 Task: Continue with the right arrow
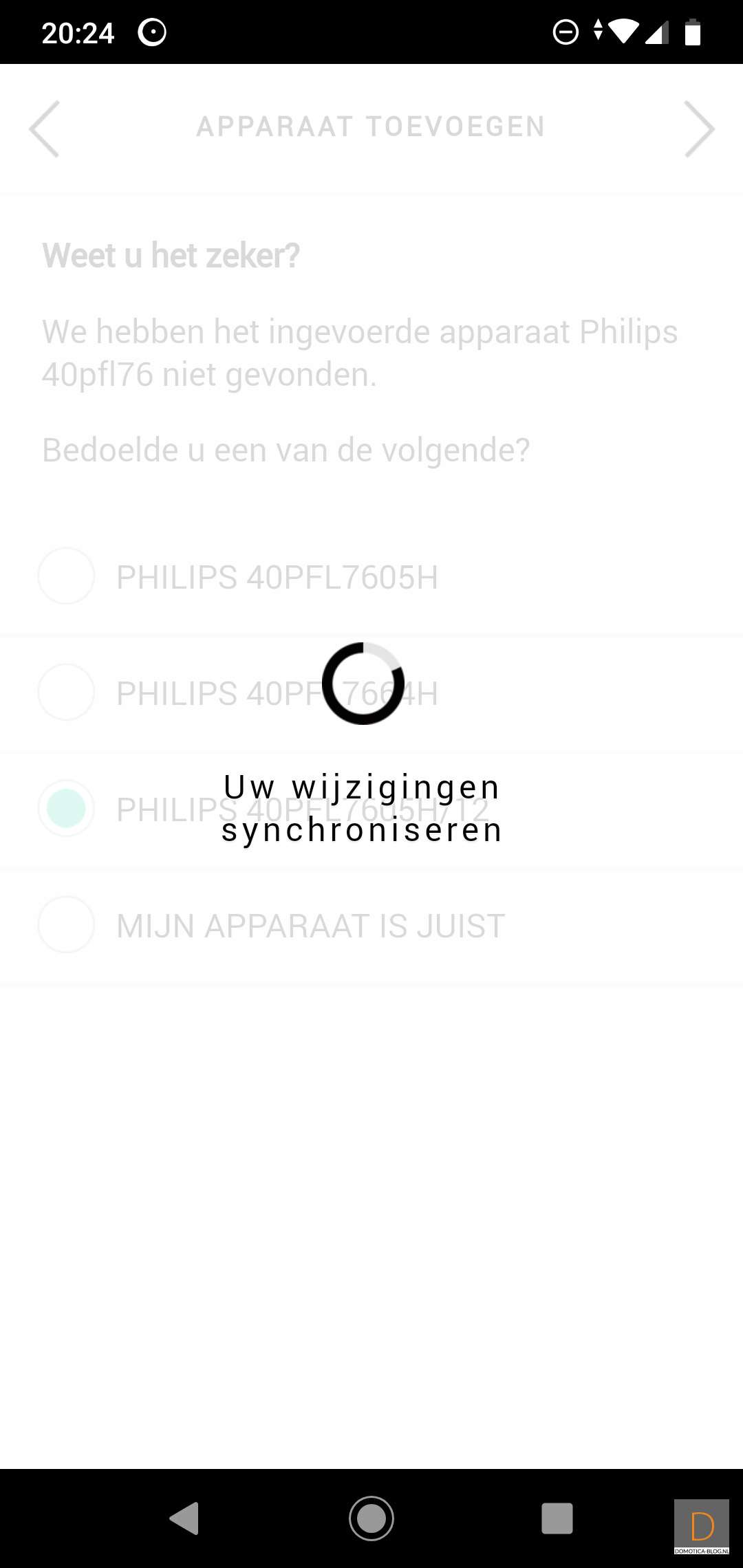click(x=699, y=129)
